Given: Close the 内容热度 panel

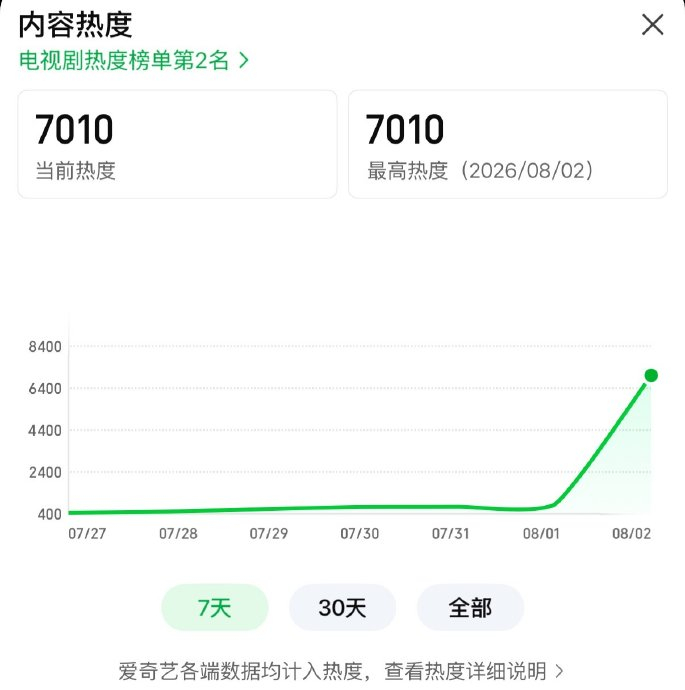Looking at the screenshot, I should pos(652,24).
